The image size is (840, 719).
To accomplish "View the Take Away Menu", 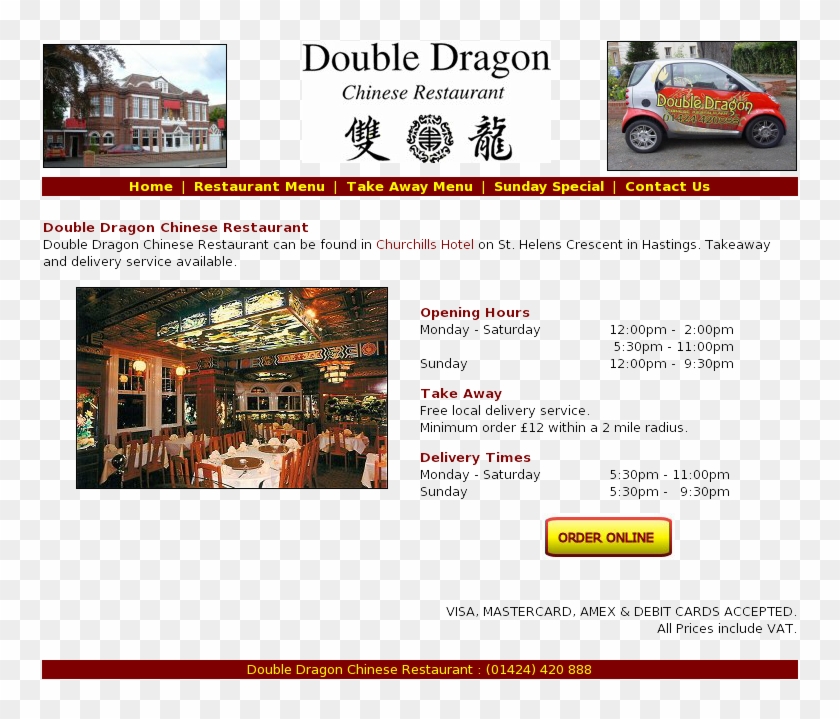I will (409, 187).
